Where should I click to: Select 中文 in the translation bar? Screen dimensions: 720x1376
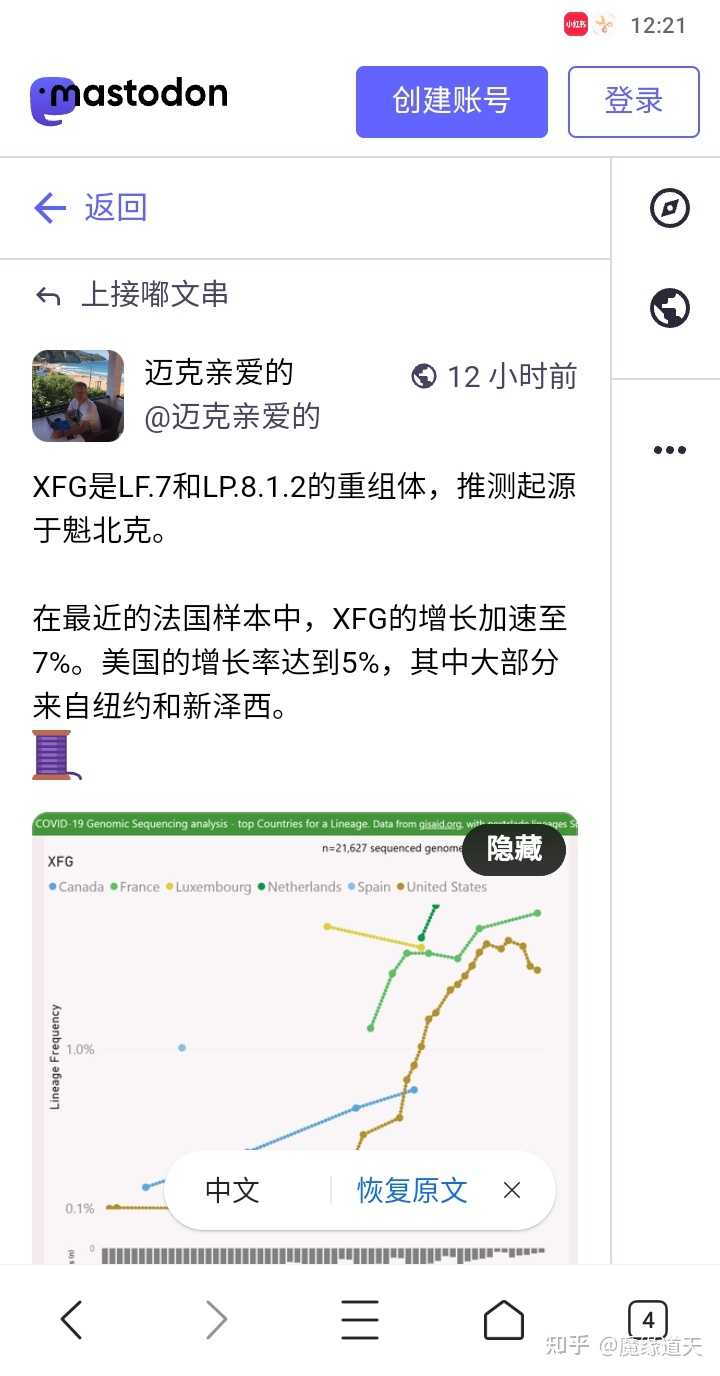click(x=233, y=1190)
